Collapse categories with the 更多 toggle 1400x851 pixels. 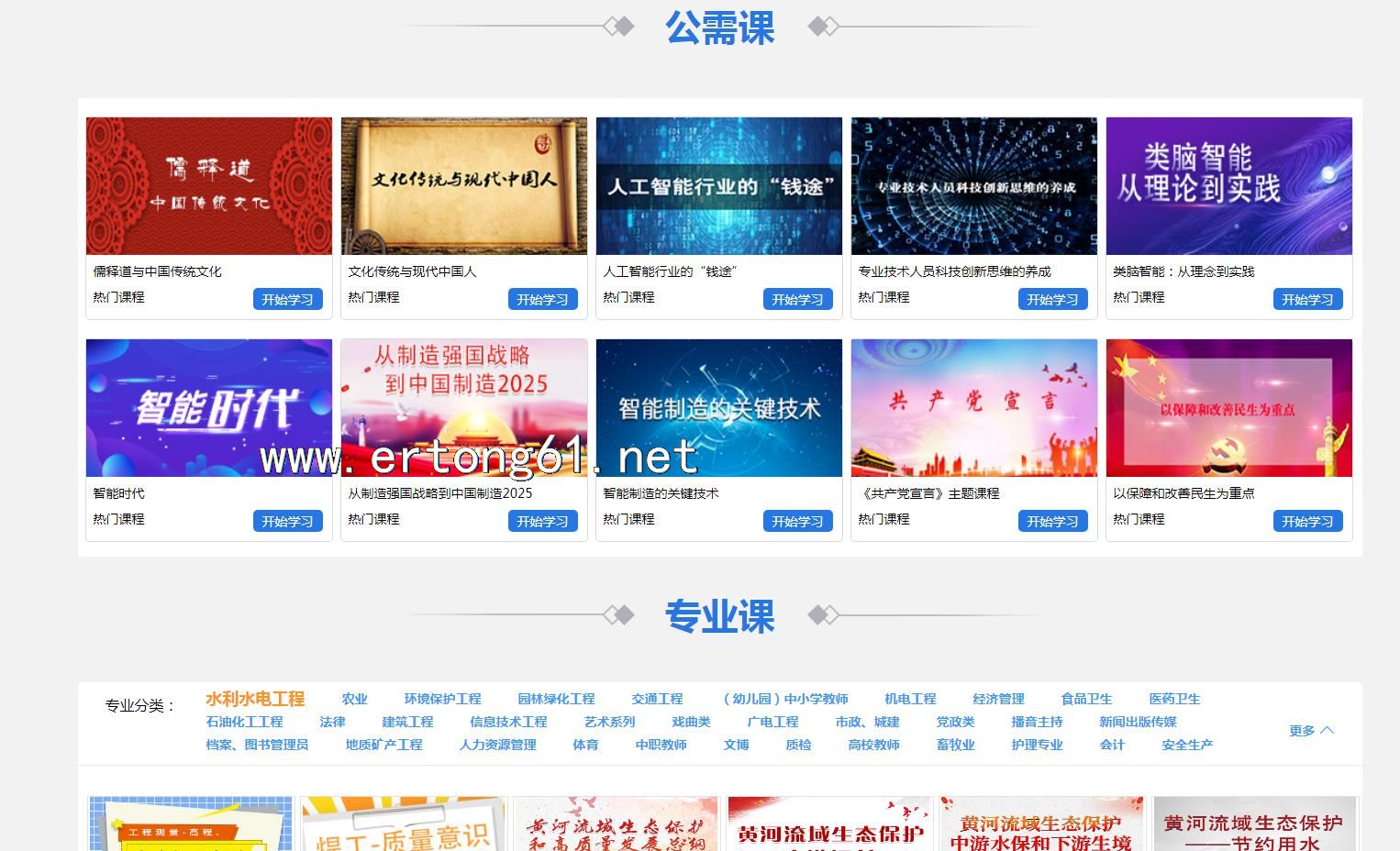1311,731
